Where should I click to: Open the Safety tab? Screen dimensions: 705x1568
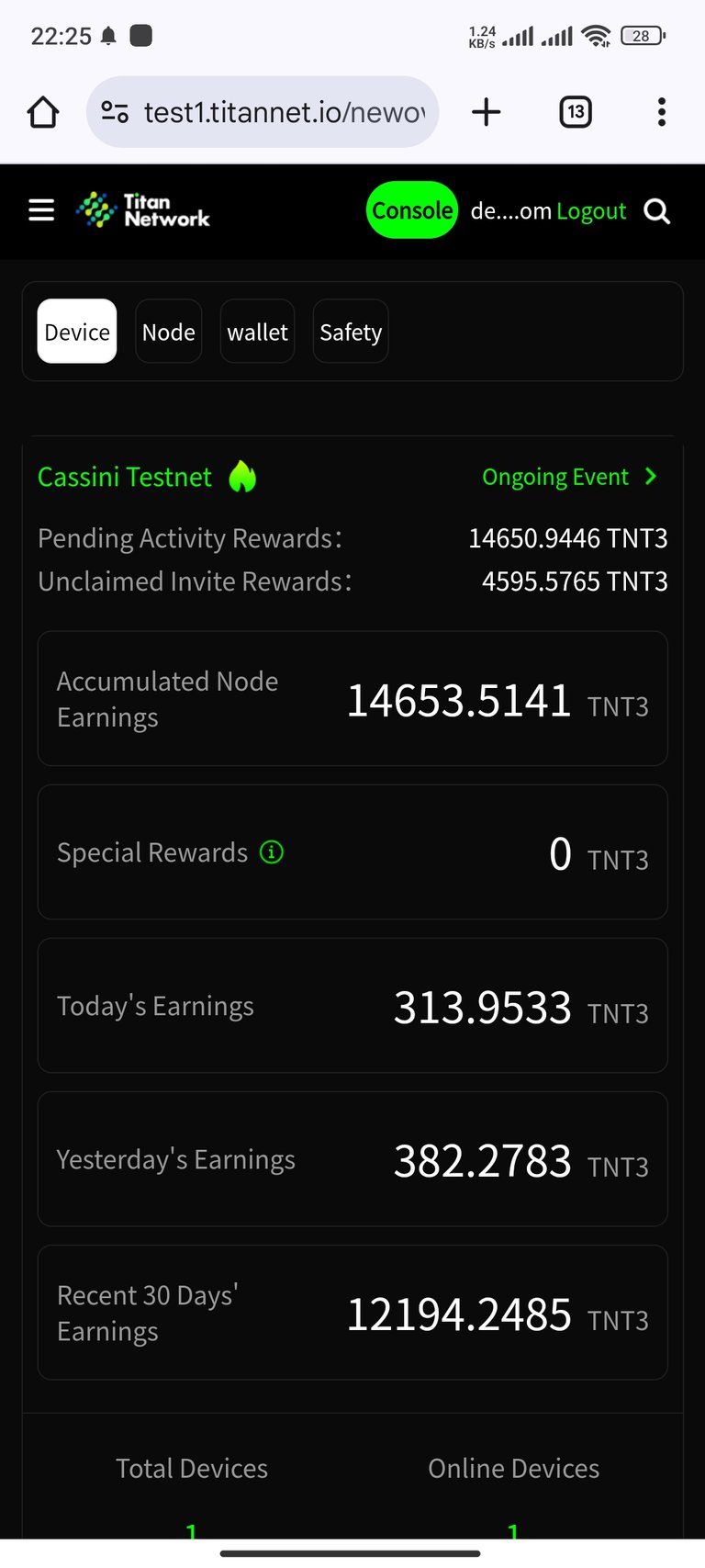tap(351, 332)
